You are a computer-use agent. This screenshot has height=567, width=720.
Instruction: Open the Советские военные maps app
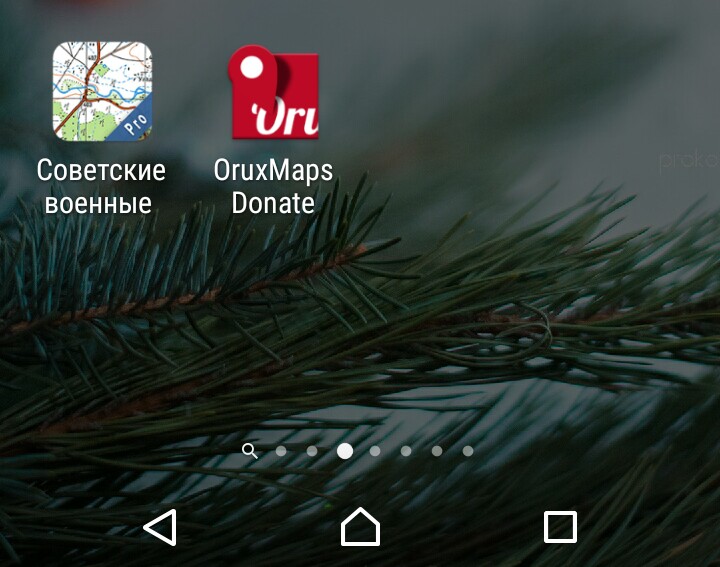click(102, 92)
